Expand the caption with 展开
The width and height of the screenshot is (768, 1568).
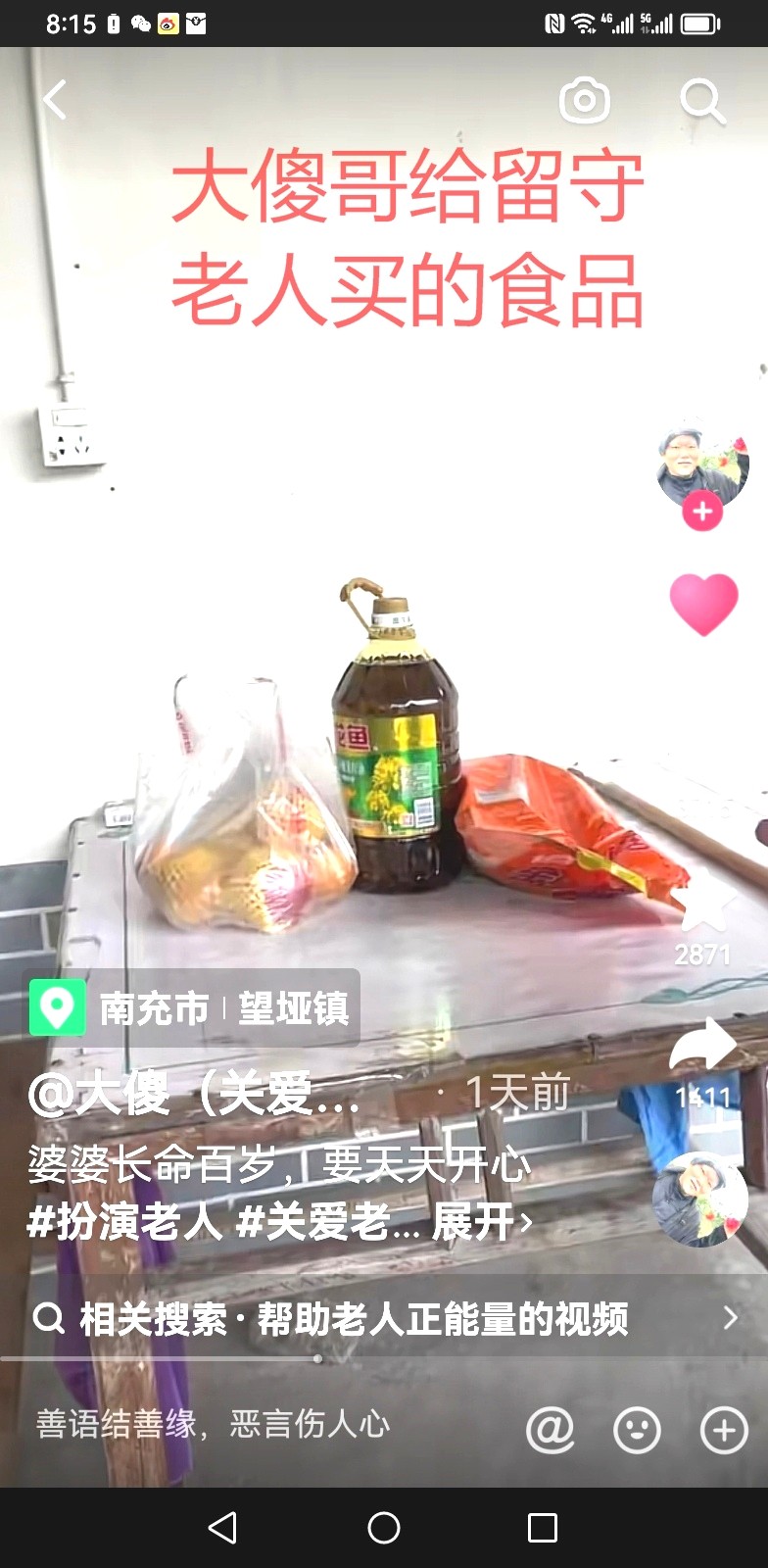(x=482, y=1222)
